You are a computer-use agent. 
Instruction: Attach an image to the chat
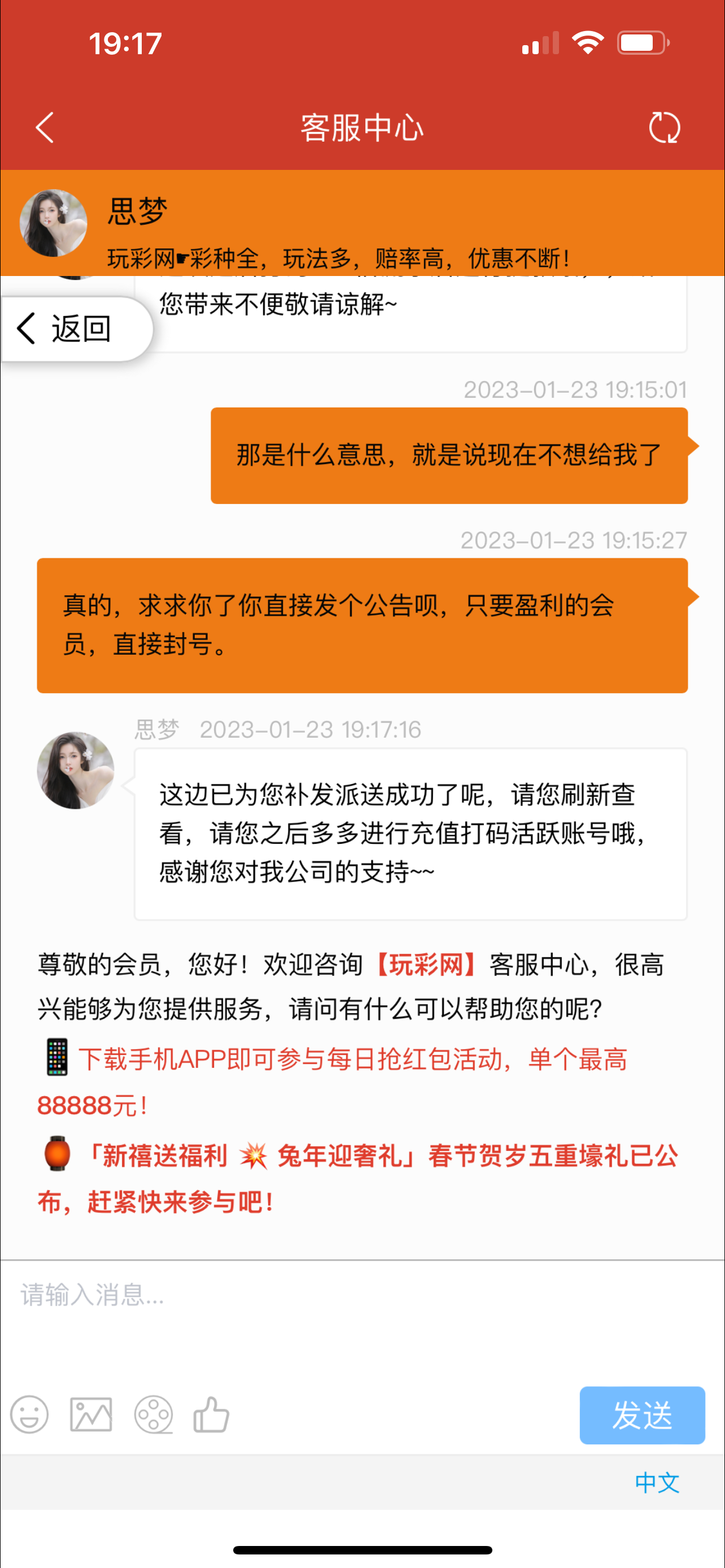[x=91, y=1414]
